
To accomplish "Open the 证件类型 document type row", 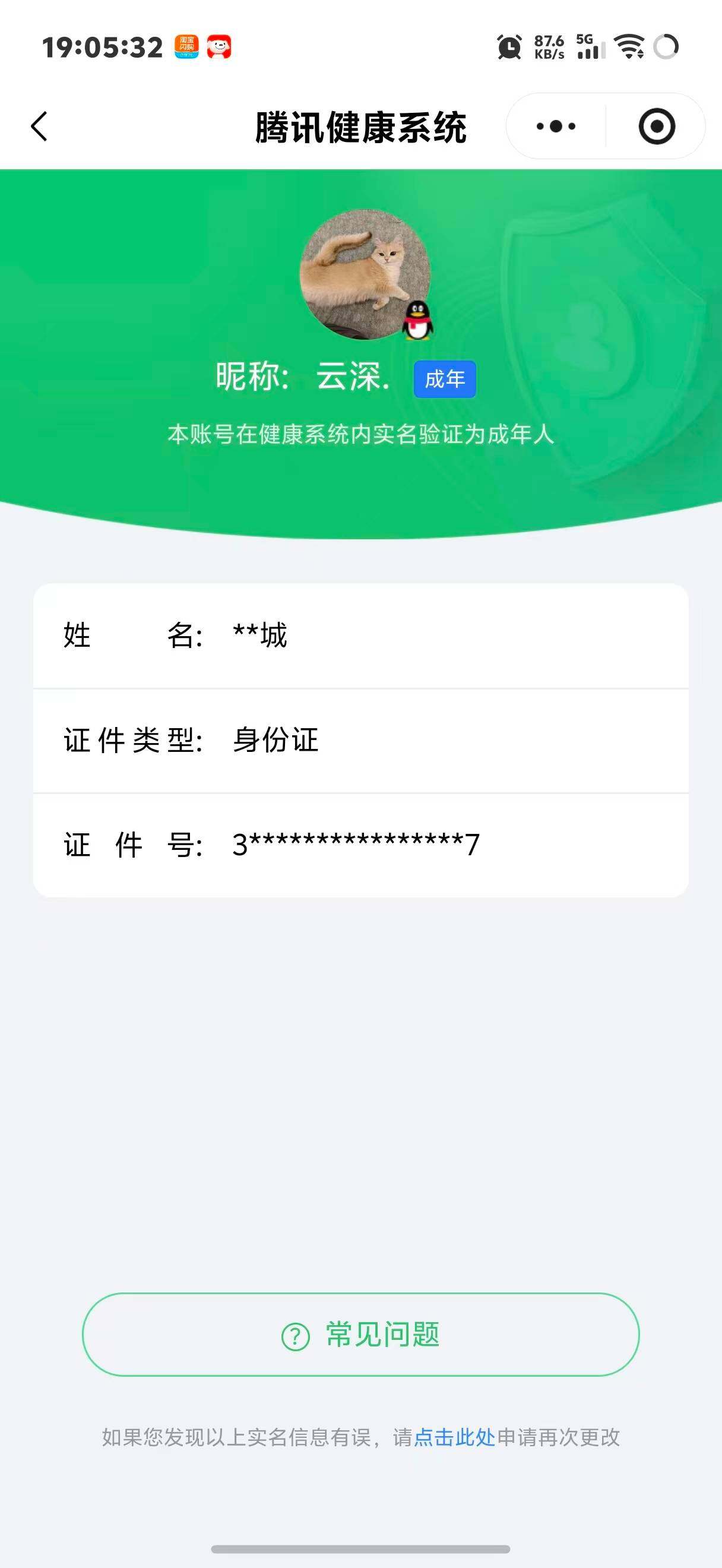I will pyautogui.click(x=360, y=739).
